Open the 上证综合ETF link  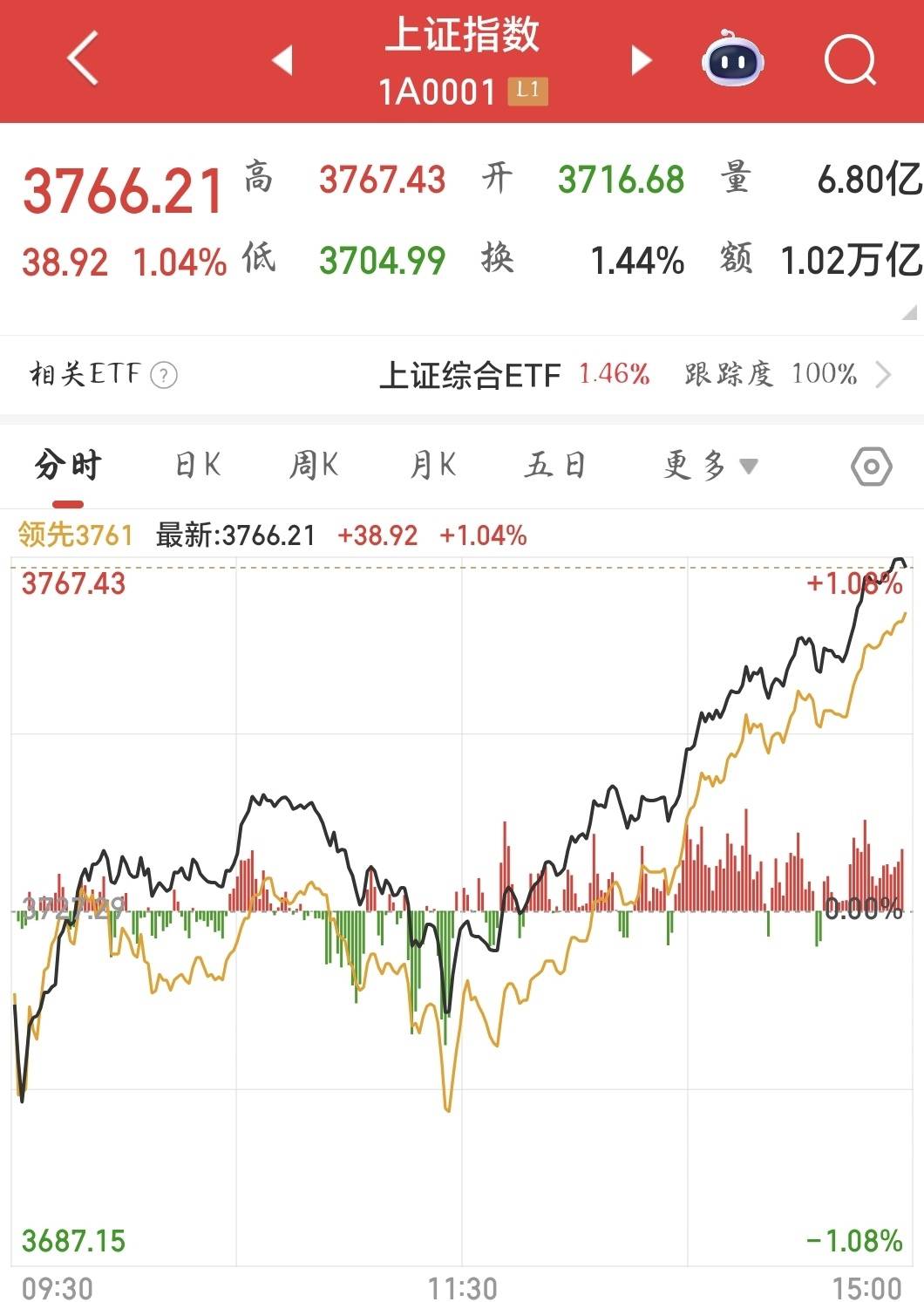coord(472,375)
